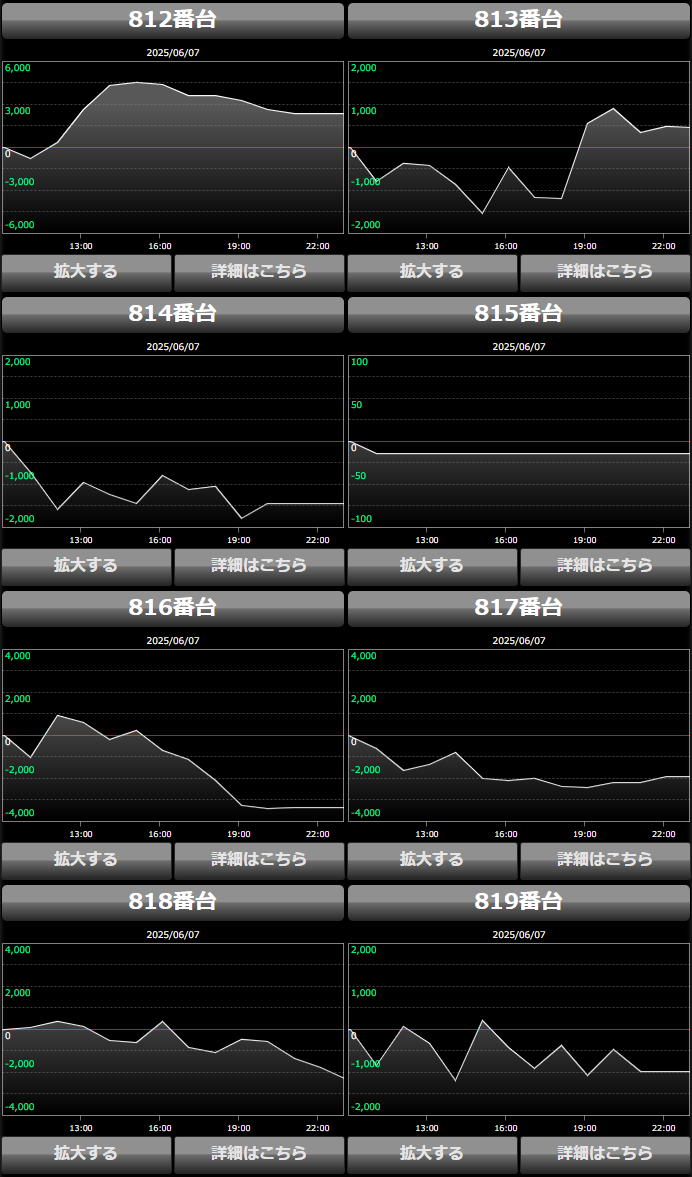Select the 815番台 header bar
The image size is (692, 1177).
pos(519,314)
